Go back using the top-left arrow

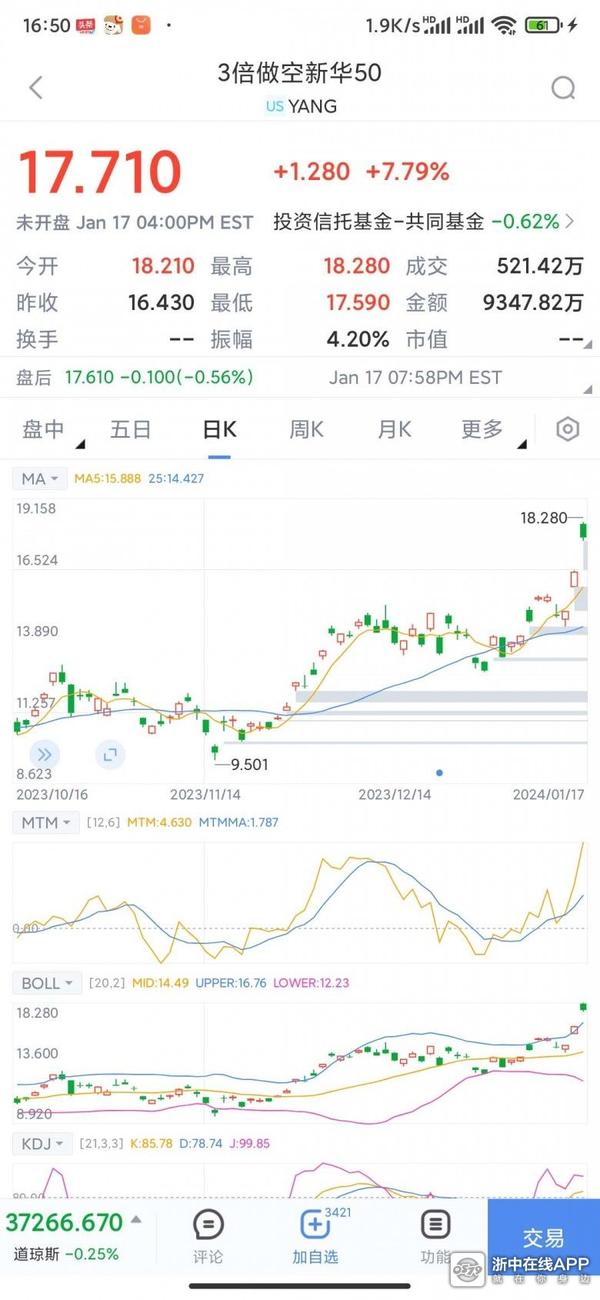coord(36,88)
